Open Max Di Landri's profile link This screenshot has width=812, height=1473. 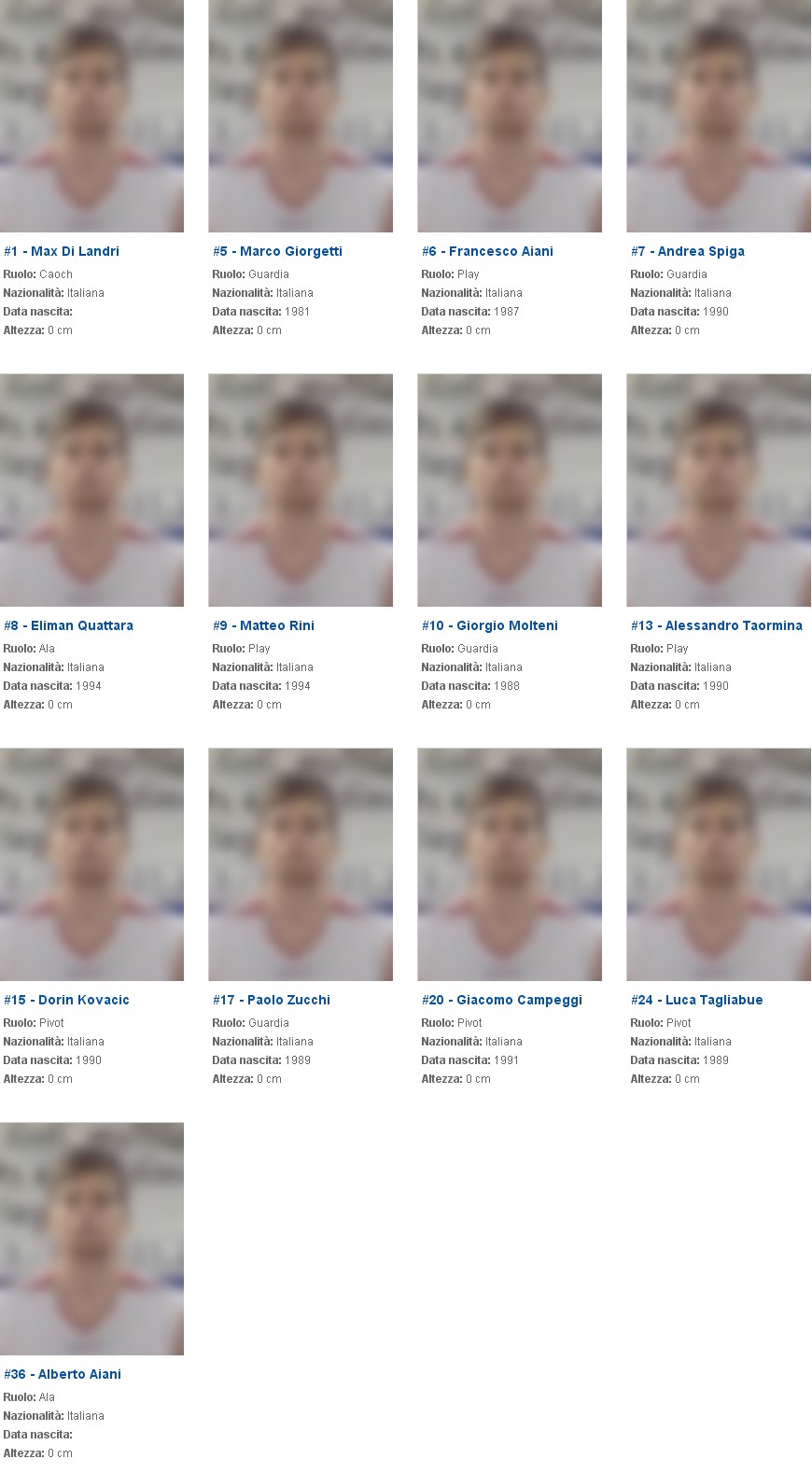(62, 251)
